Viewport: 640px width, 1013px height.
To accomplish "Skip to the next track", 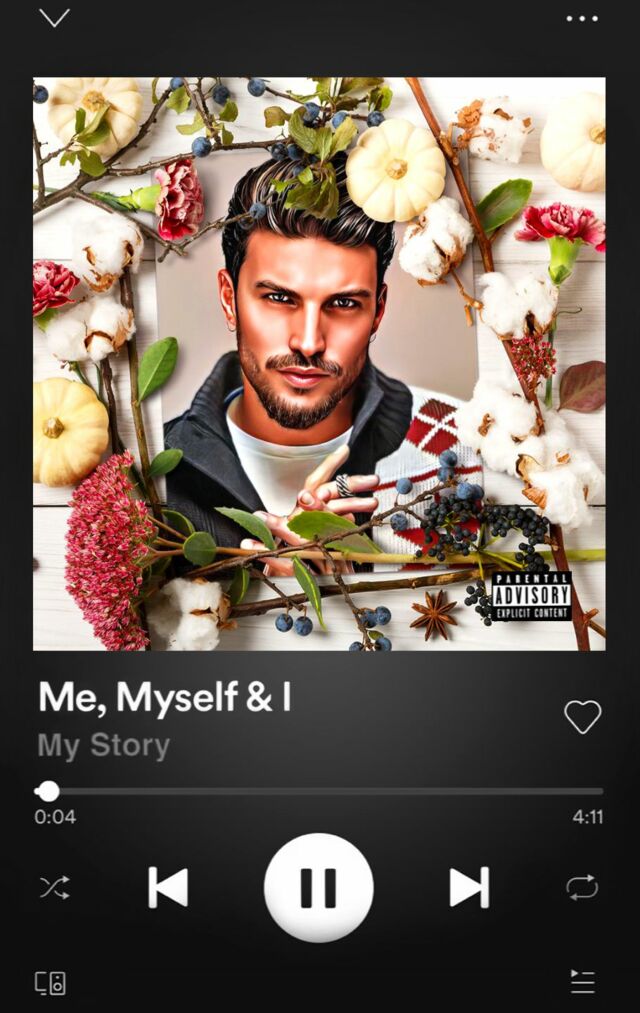I will point(468,887).
